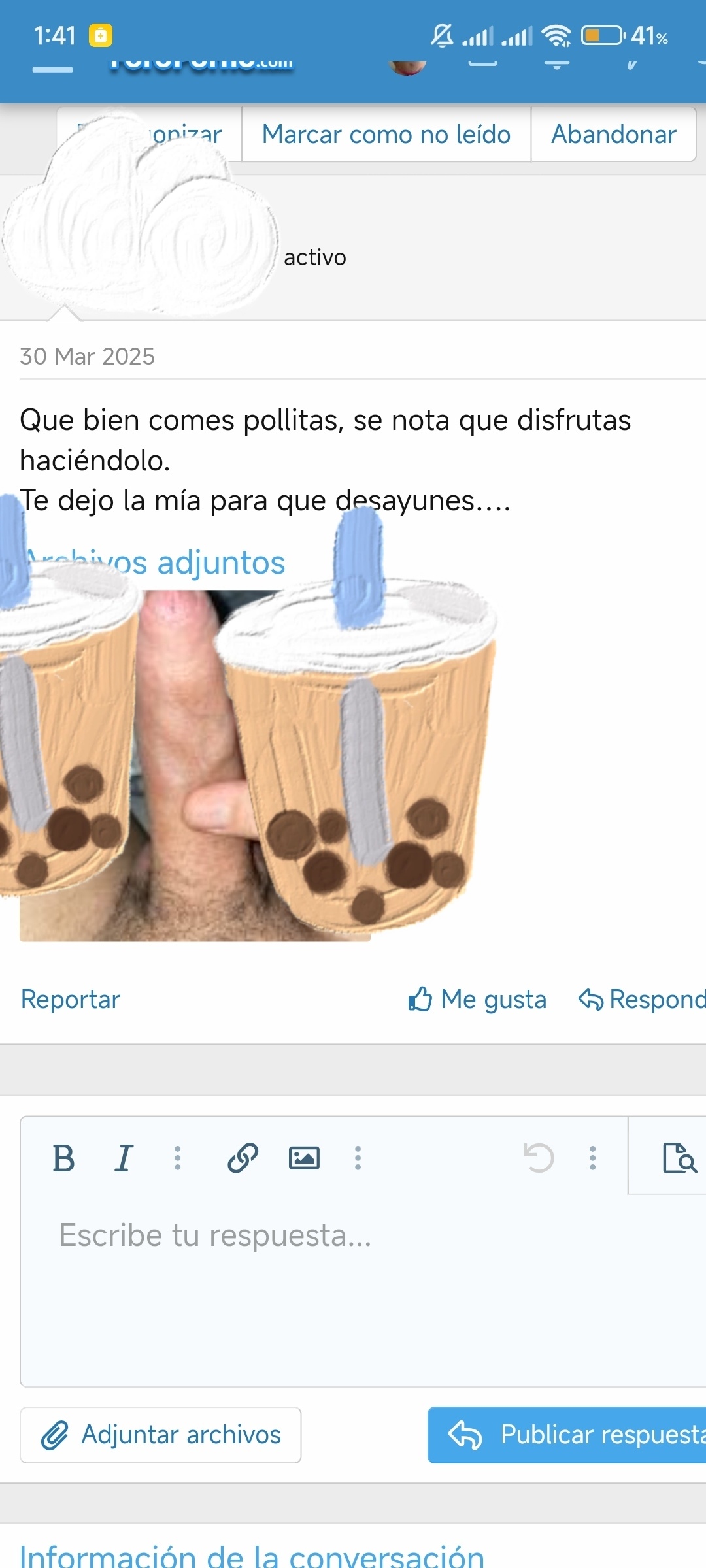Report this message via Reportar

coord(71,1000)
